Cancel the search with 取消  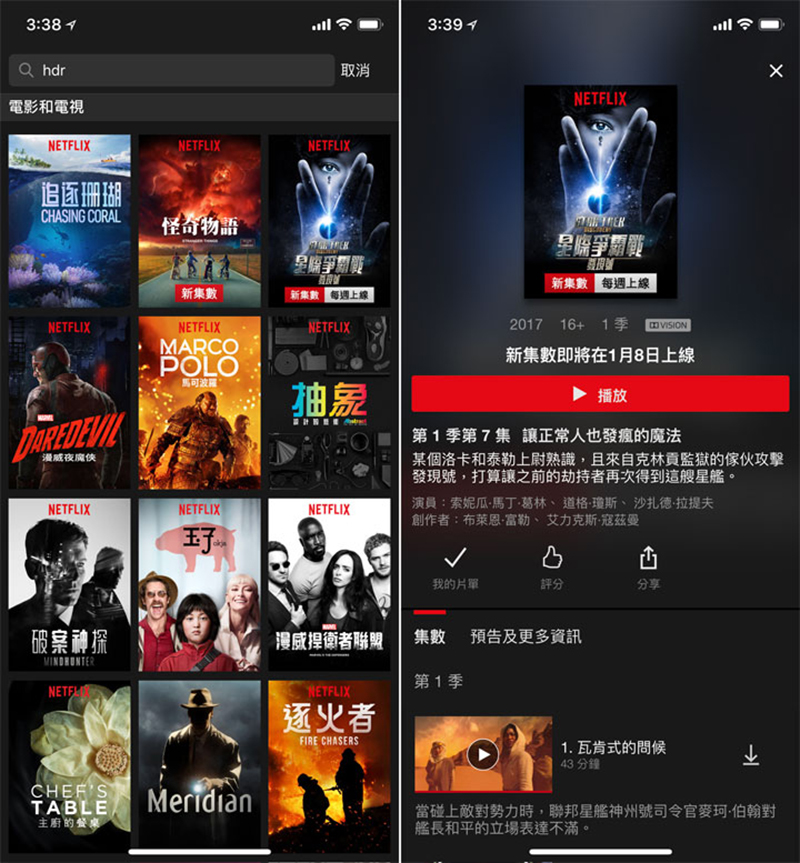coord(355,71)
